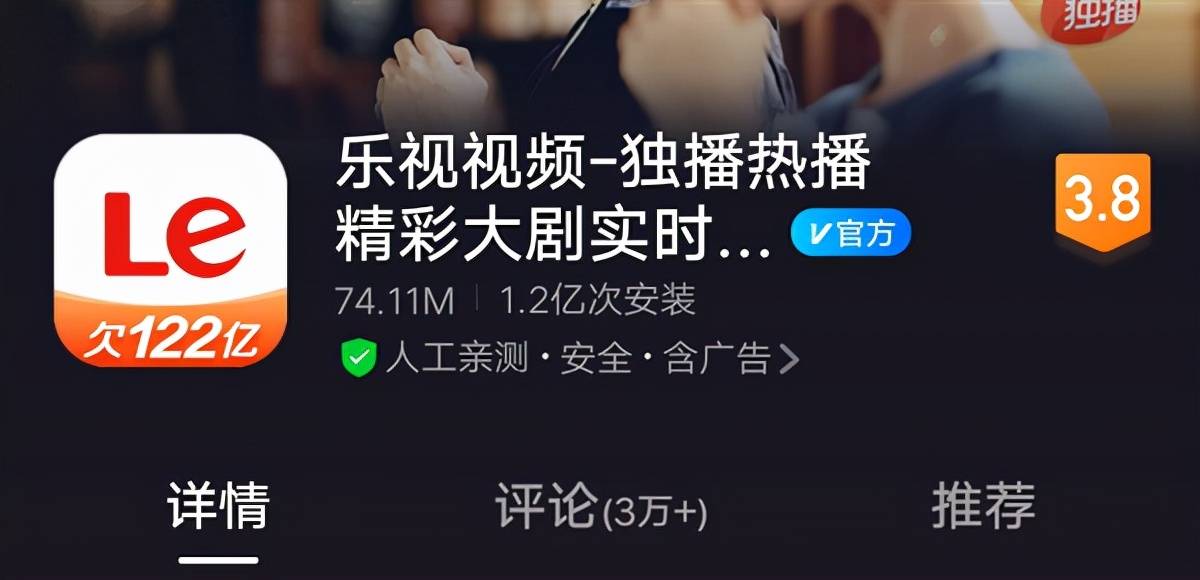Switch to the 评论 tab

pos(600,507)
